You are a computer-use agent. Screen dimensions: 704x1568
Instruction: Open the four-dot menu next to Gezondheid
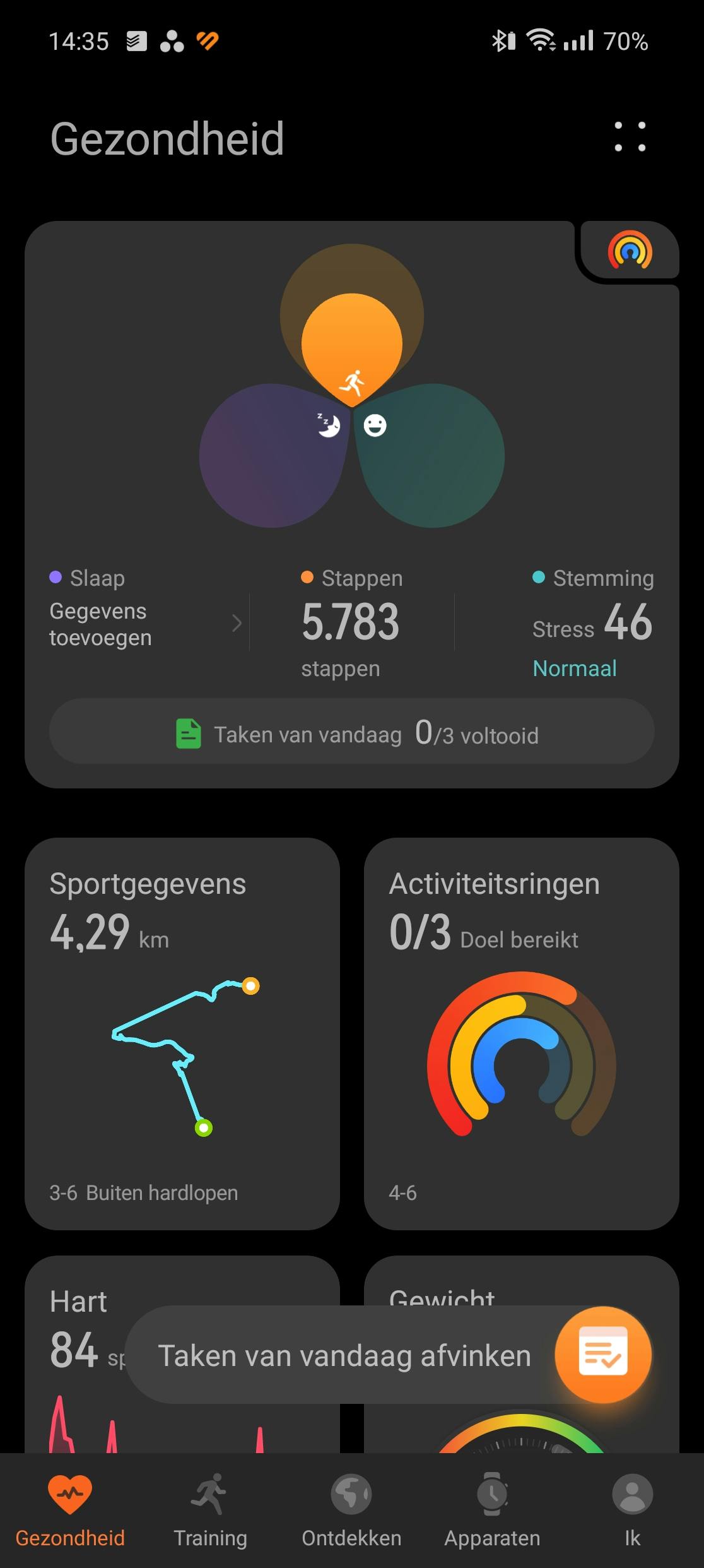coord(630,137)
